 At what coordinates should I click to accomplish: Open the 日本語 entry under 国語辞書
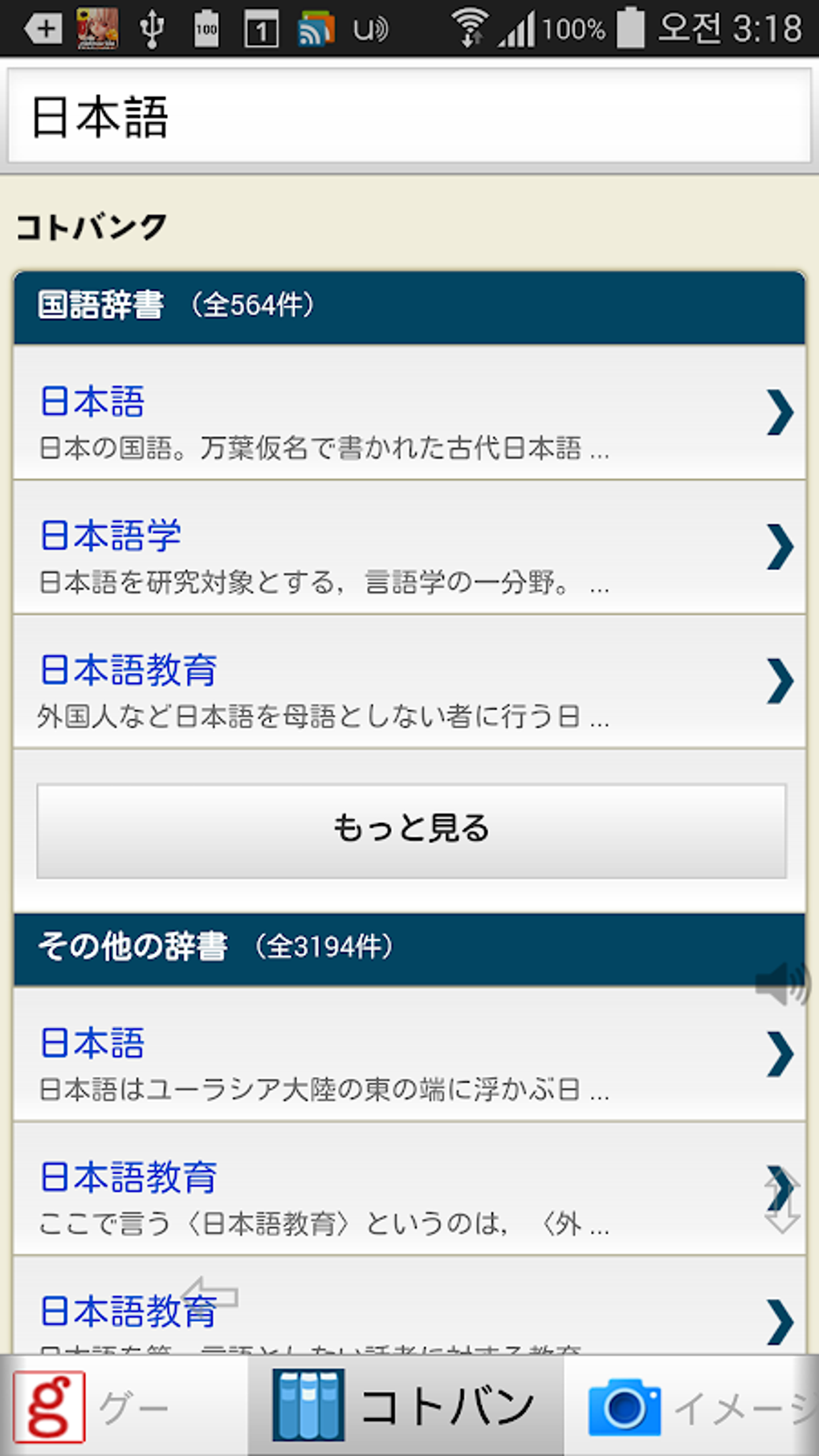pyautogui.click(x=409, y=413)
